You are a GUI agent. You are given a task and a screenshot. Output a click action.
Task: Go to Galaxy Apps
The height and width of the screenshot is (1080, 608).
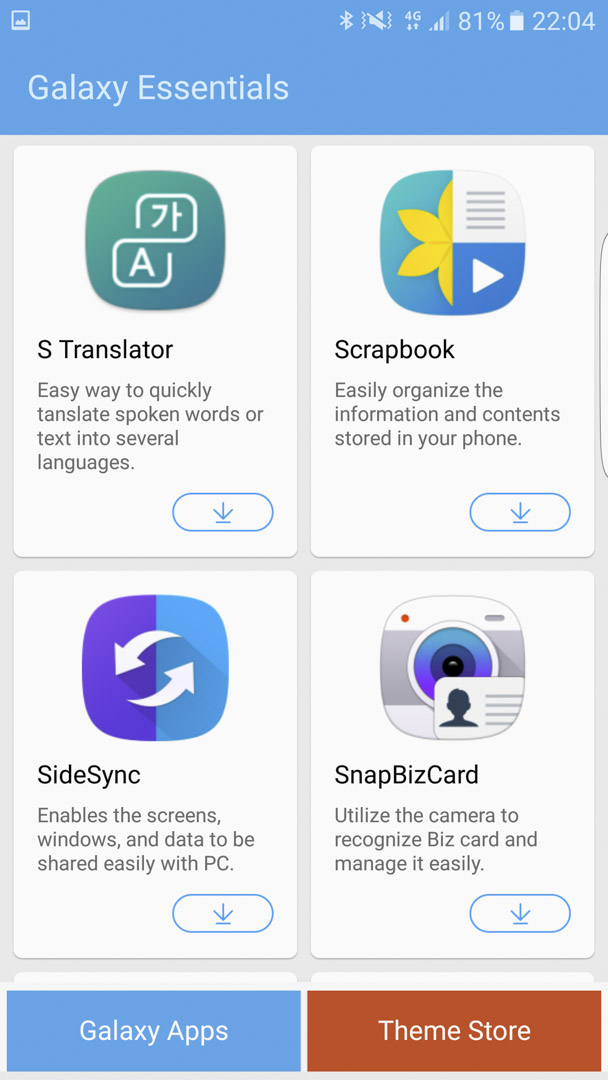154,1031
